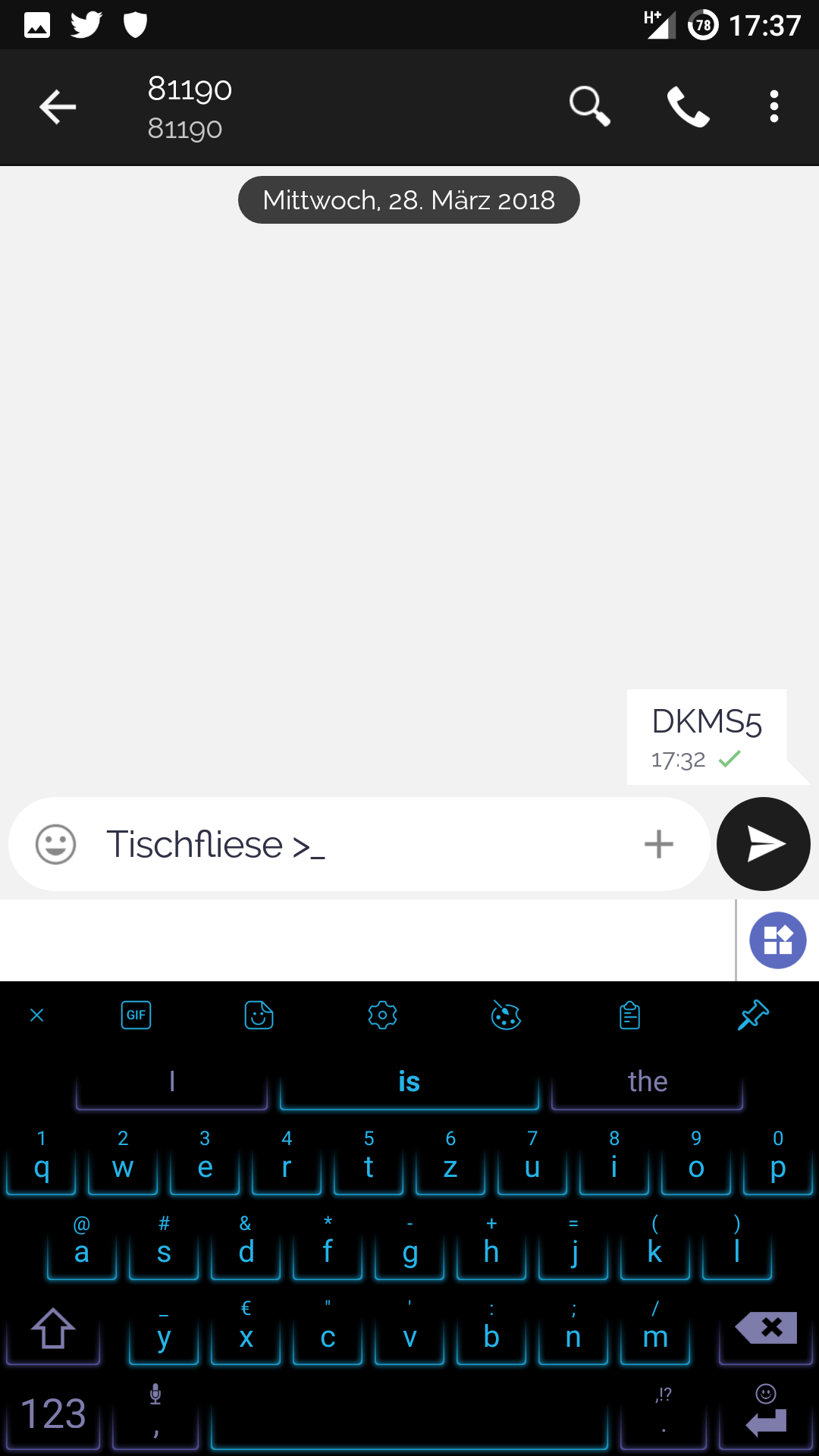
Task: Call the number 81190
Action: tap(688, 106)
